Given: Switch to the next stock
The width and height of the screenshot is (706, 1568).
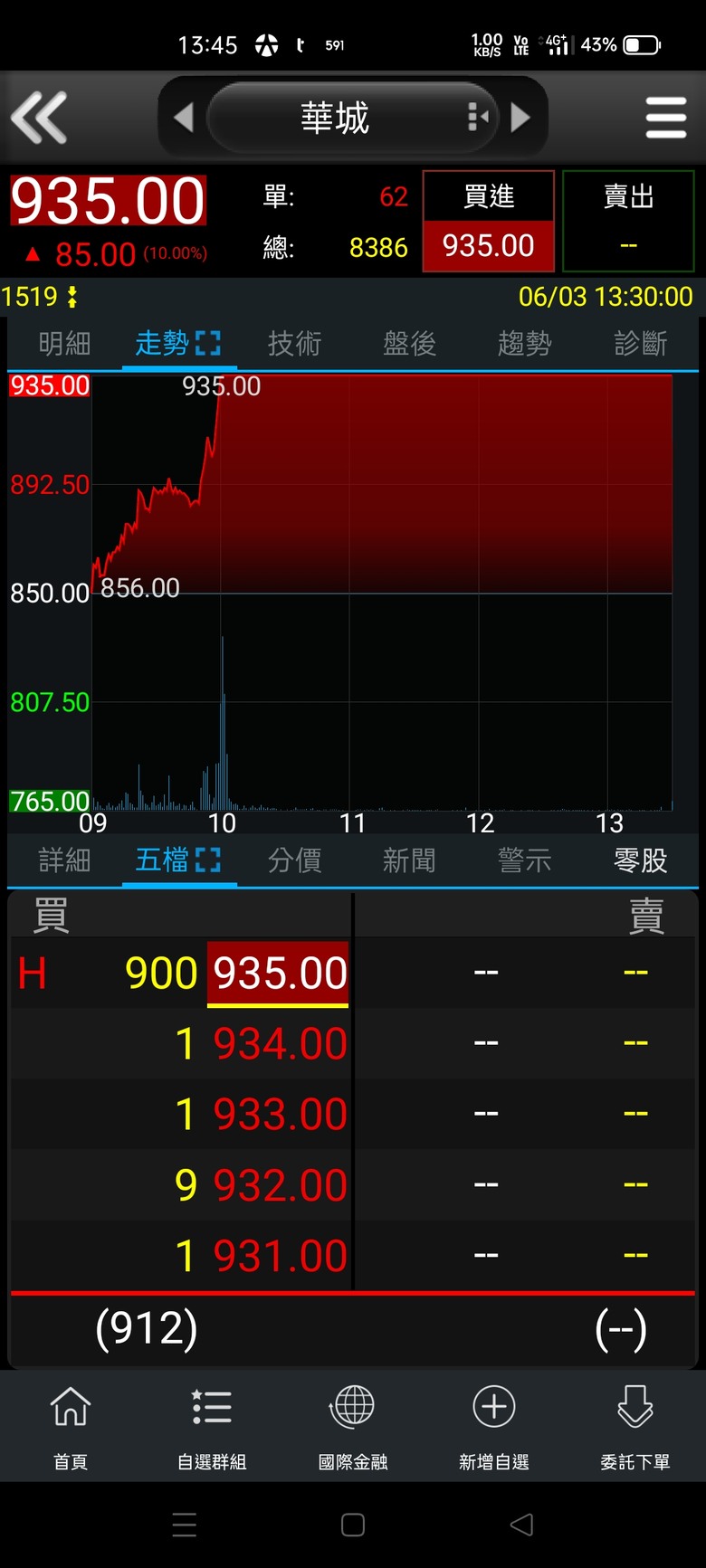Looking at the screenshot, I should click(520, 118).
